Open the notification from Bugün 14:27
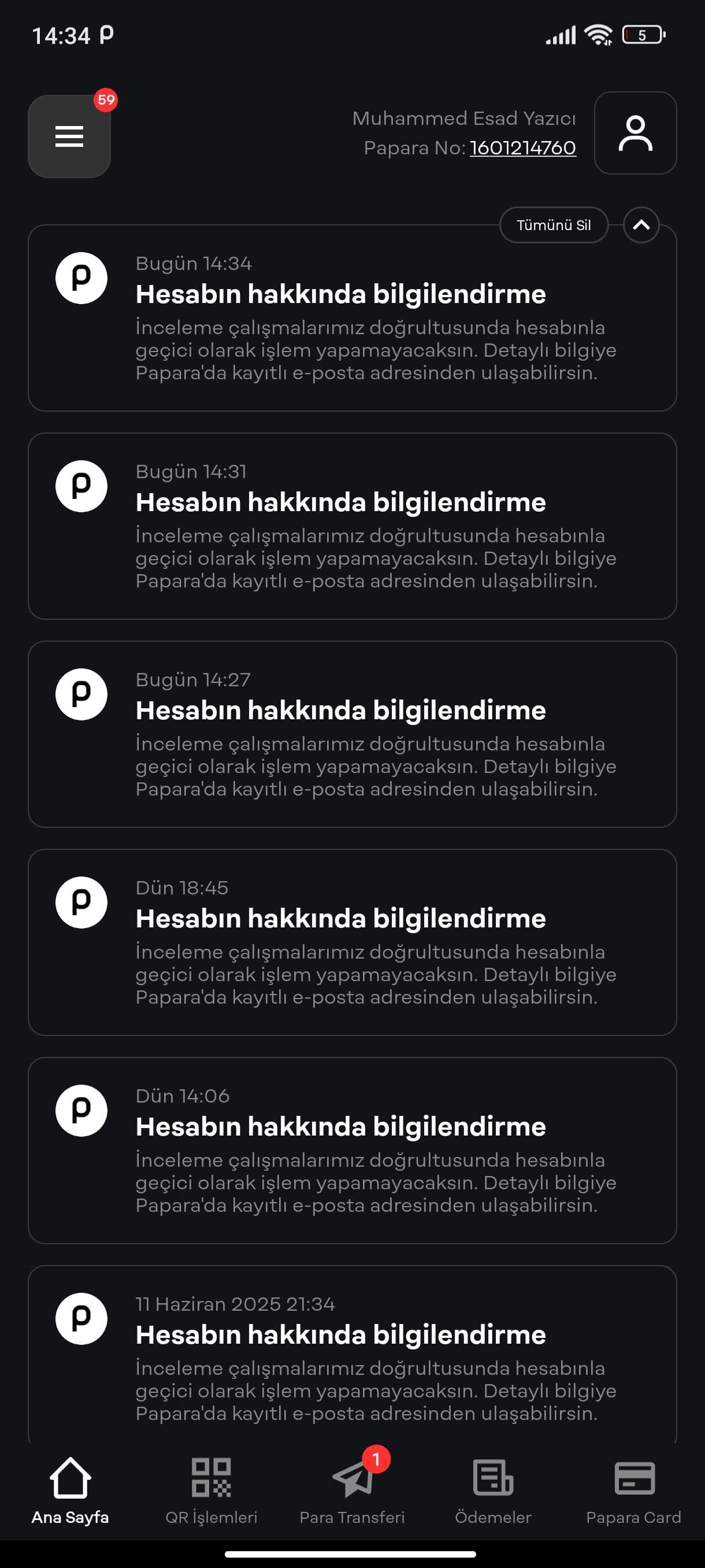This screenshot has height=1568, width=705. 352,734
